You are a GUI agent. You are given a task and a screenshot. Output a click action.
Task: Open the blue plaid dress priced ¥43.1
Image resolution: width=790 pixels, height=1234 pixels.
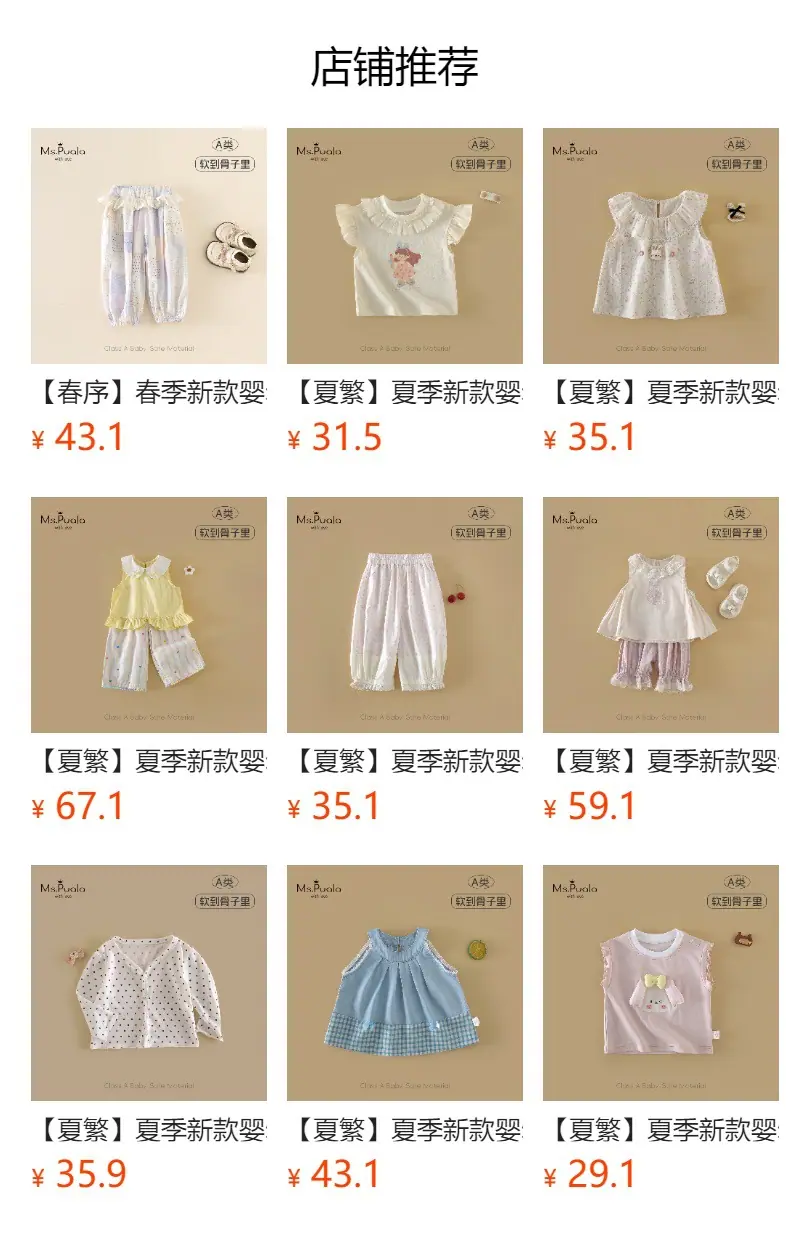[x=405, y=983]
